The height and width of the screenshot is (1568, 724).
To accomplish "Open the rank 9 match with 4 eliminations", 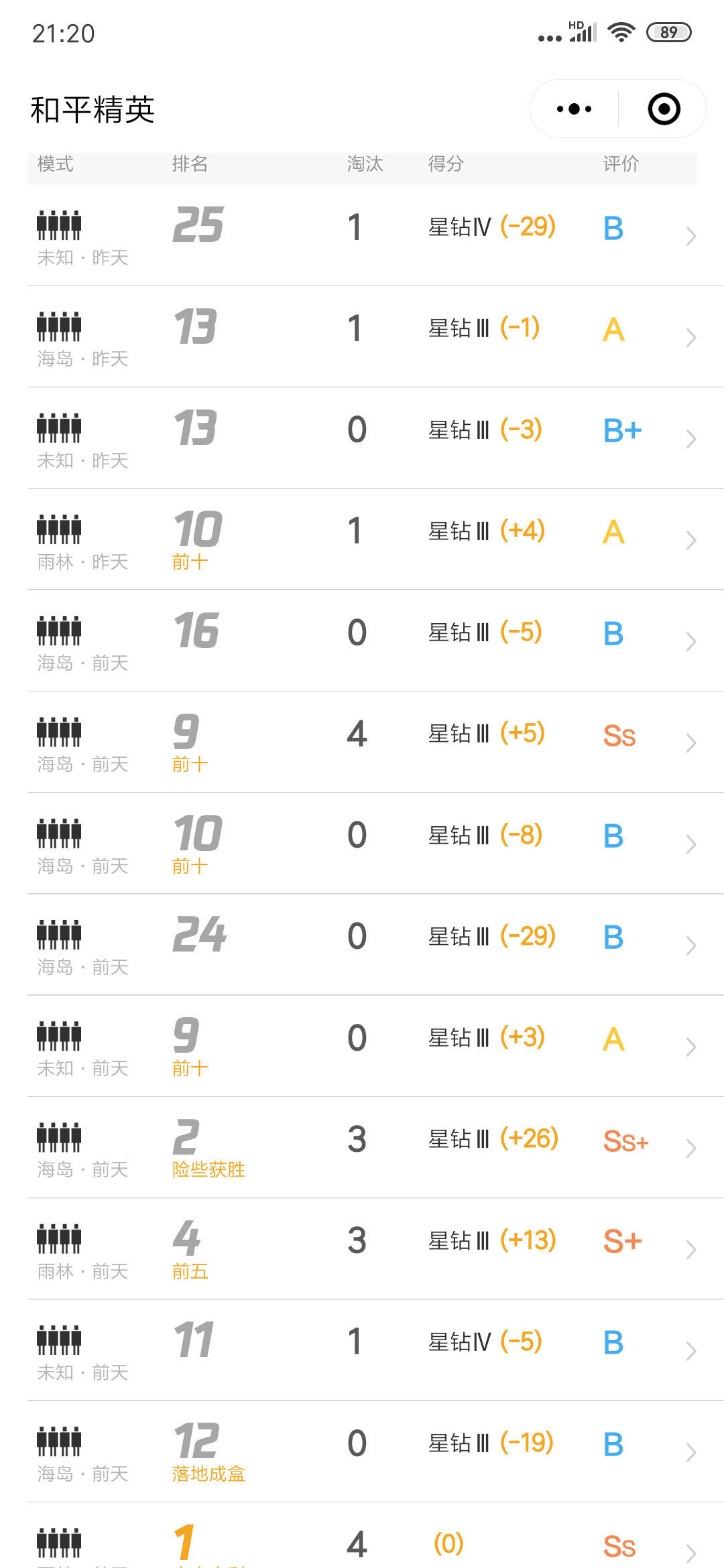I will pyautogui.click(x=375, y=742).
